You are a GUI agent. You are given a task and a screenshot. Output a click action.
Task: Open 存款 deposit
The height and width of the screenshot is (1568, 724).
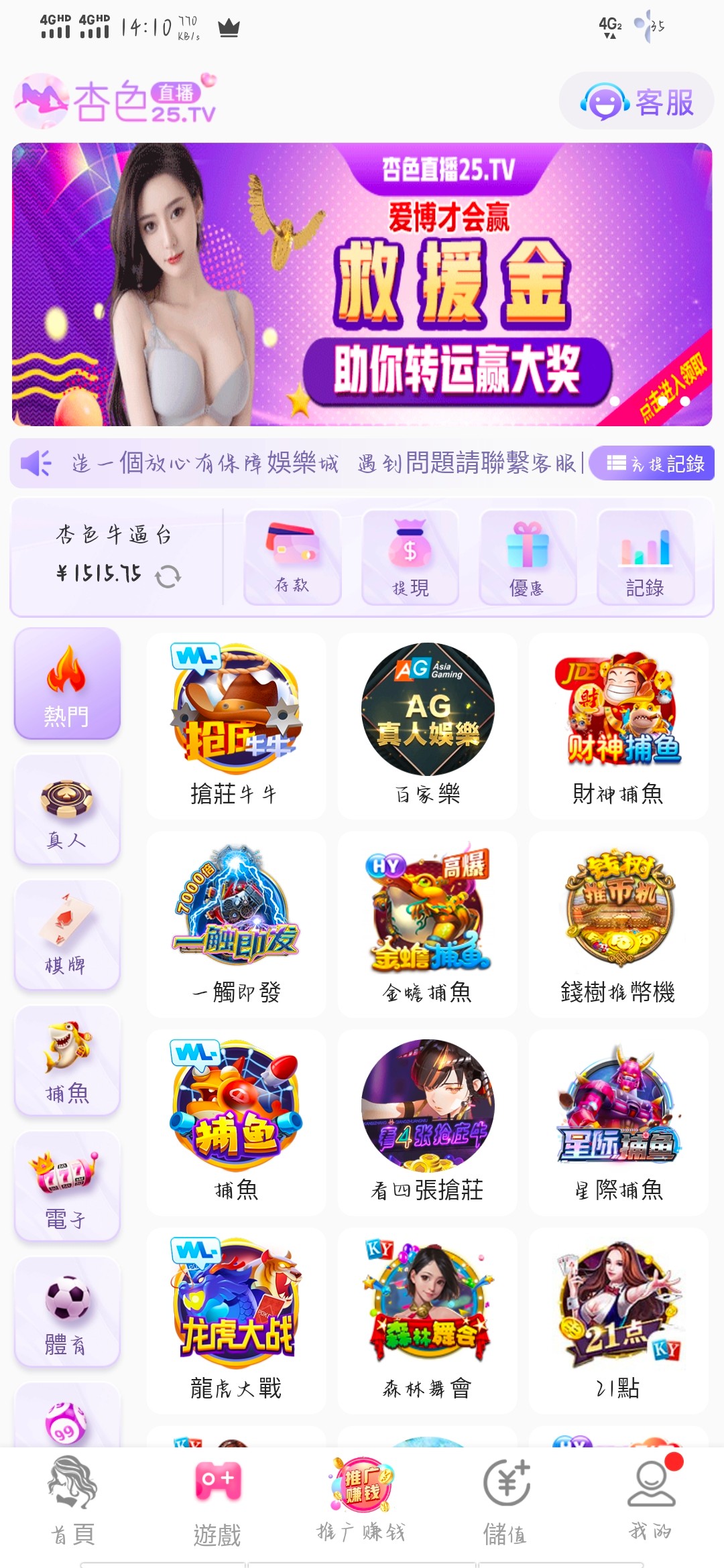(x=292, y=558)
